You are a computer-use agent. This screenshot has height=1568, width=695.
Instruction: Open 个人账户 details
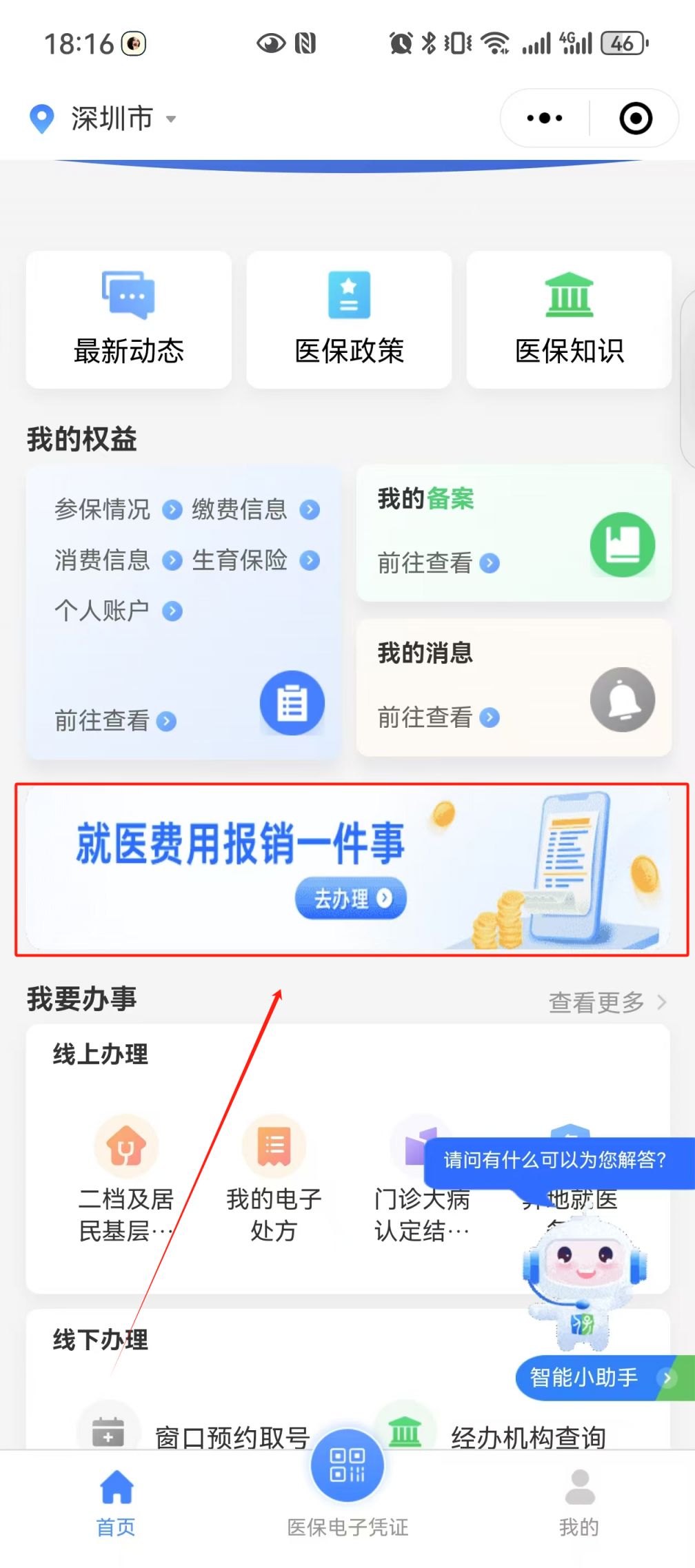(x=117, y=611)
